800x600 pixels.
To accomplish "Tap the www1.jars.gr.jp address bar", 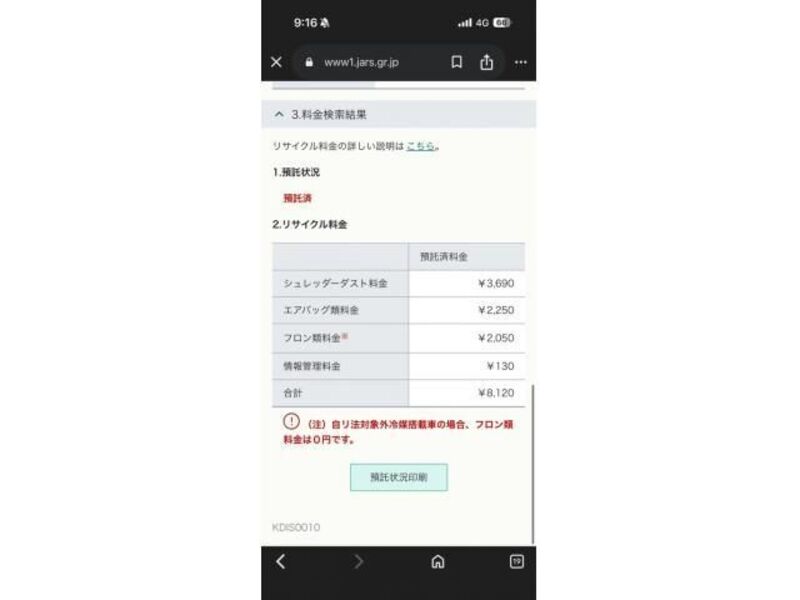I will point(362,62).
